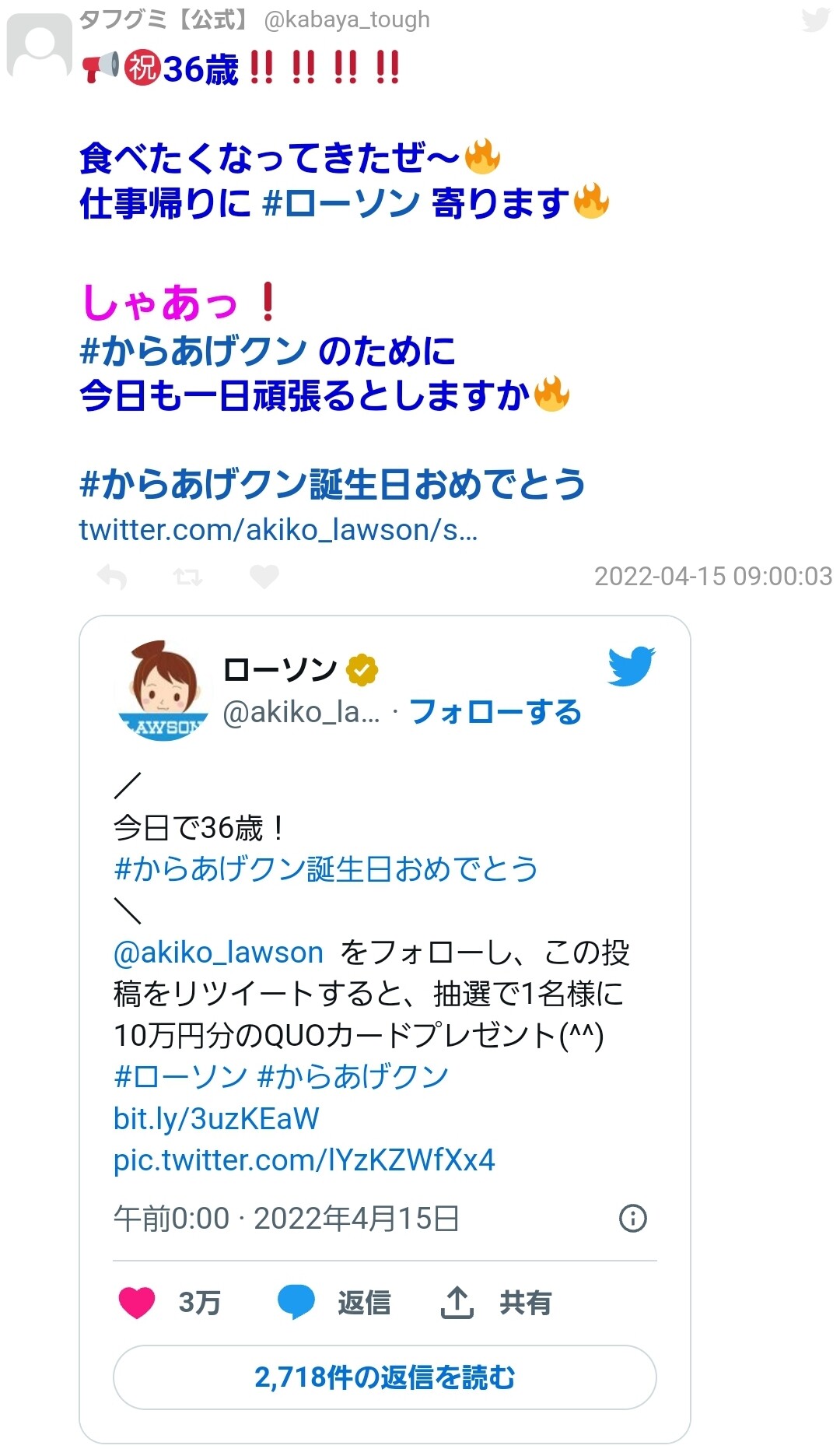Like the タフグミ tweet
This screenshot has width=840, height=1456.
click(264, 577)
